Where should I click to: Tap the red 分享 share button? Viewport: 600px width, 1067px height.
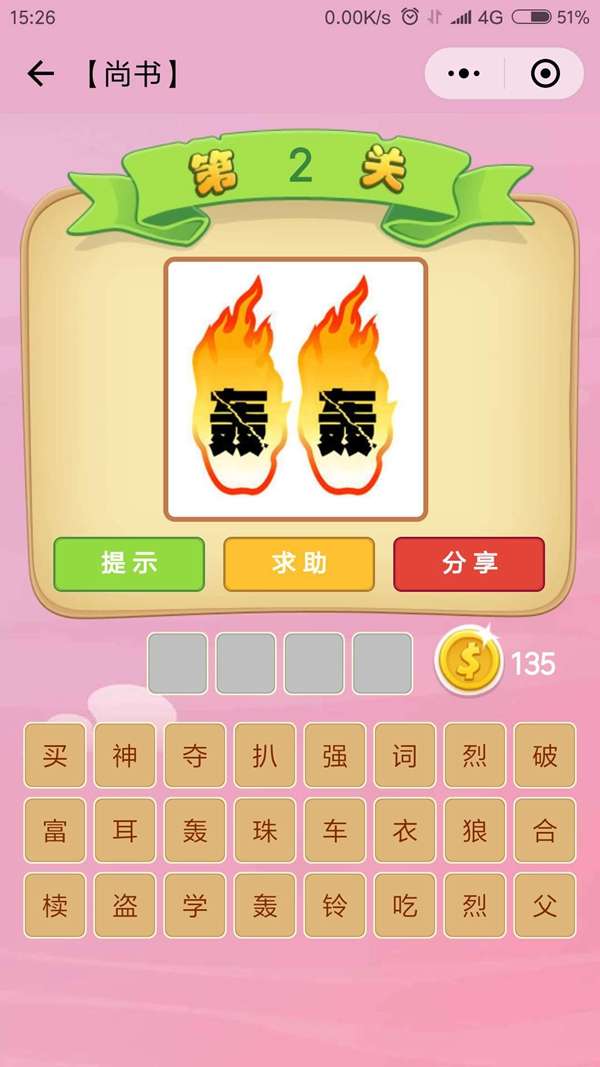click(469, 563)
